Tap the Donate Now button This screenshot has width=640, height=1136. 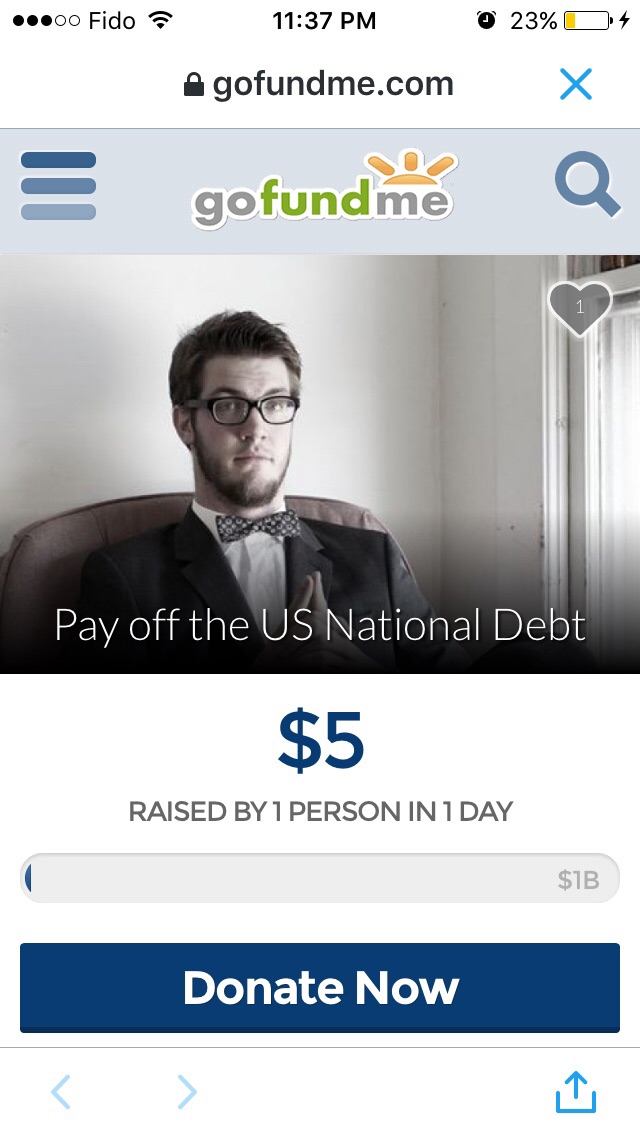click(320, 987)
